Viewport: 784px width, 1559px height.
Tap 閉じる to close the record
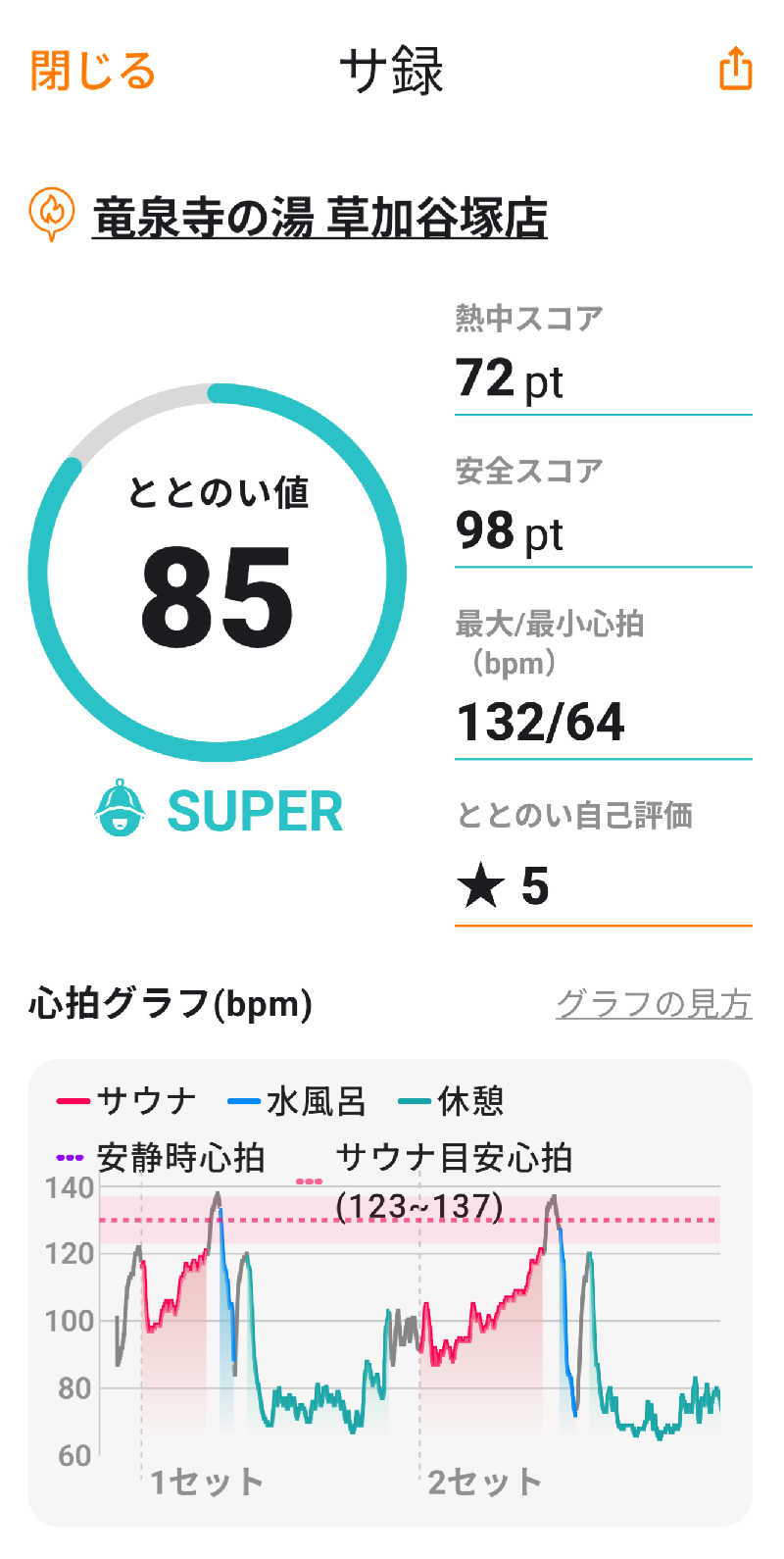click(x=93, y=71)
